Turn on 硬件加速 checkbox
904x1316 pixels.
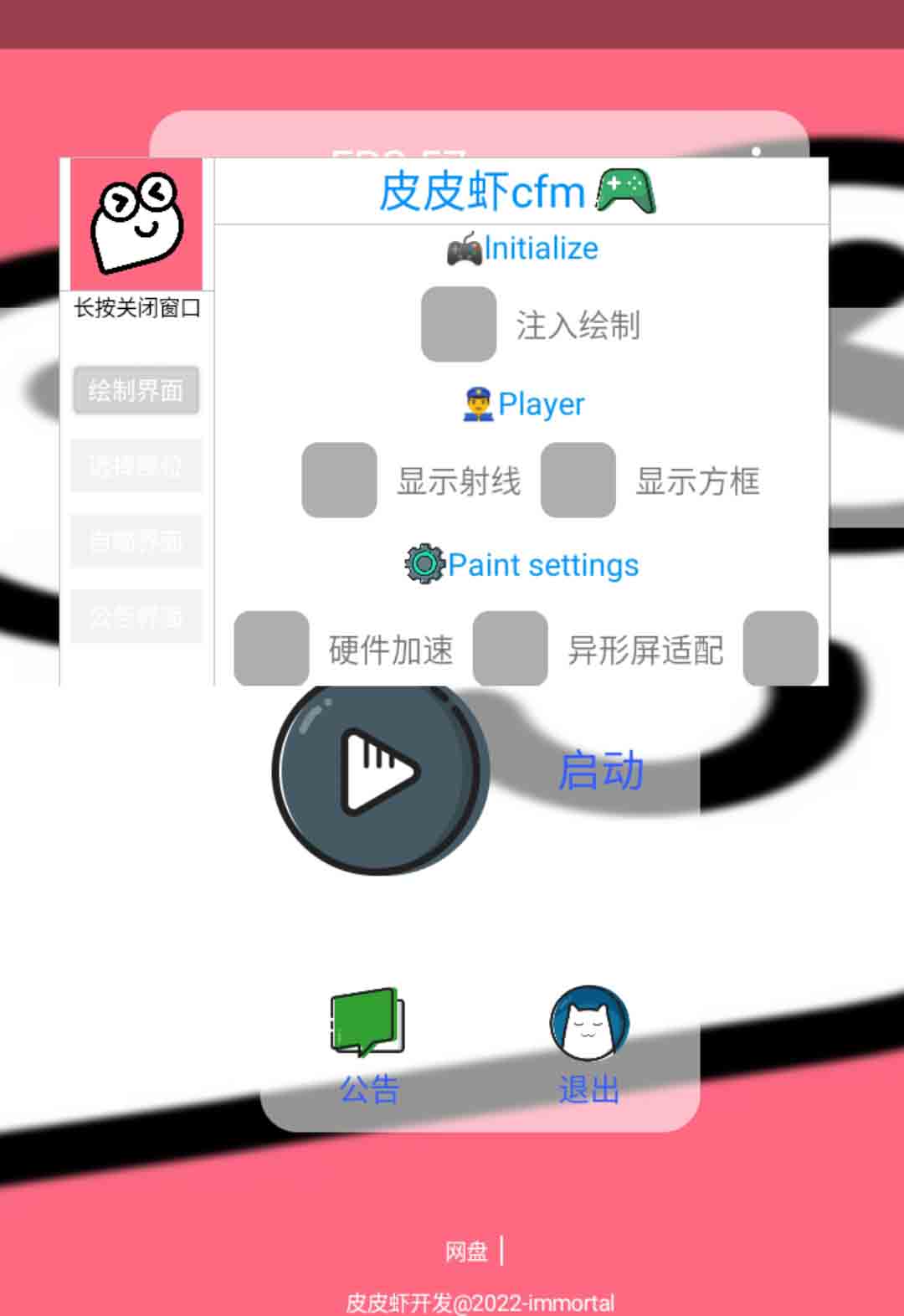271,649
